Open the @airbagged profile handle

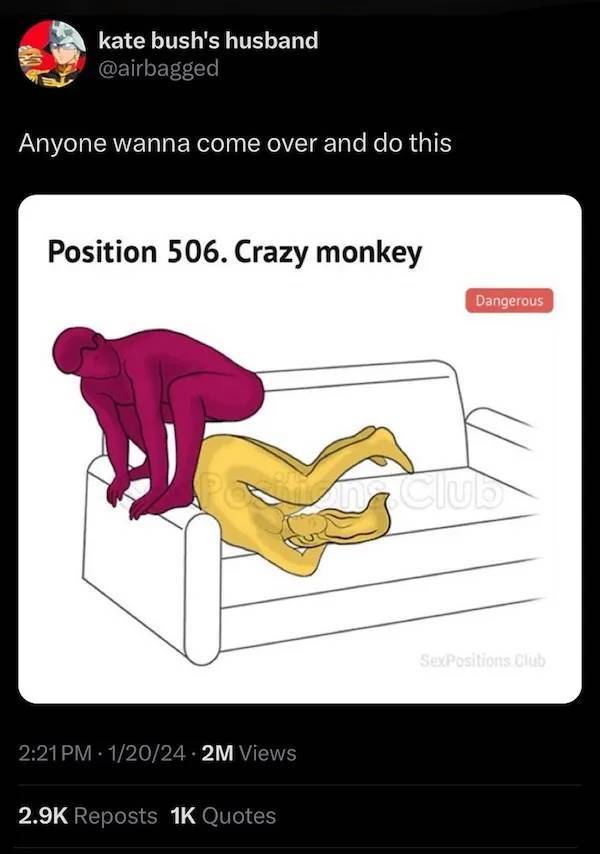pos(158,68)
